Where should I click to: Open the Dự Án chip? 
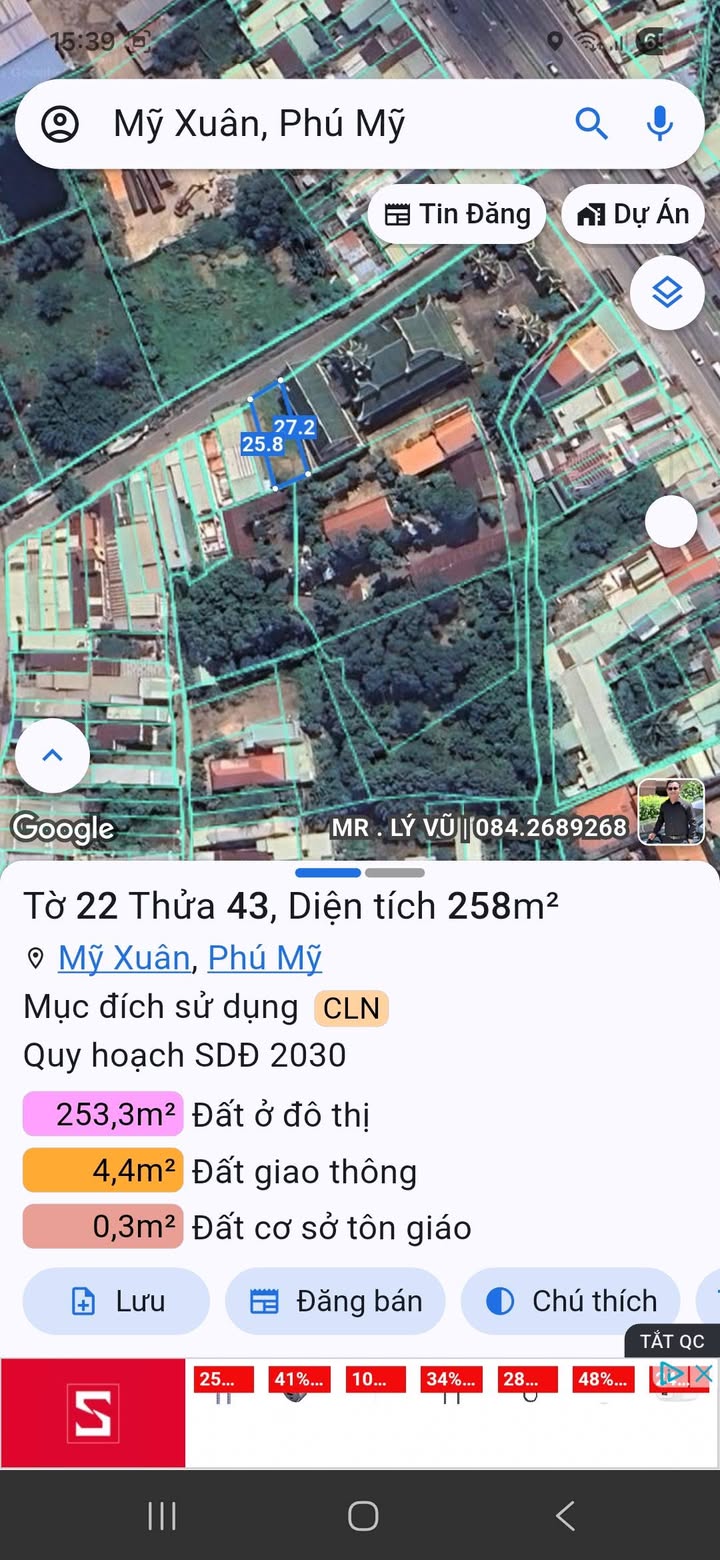click(x=633, y=214)
